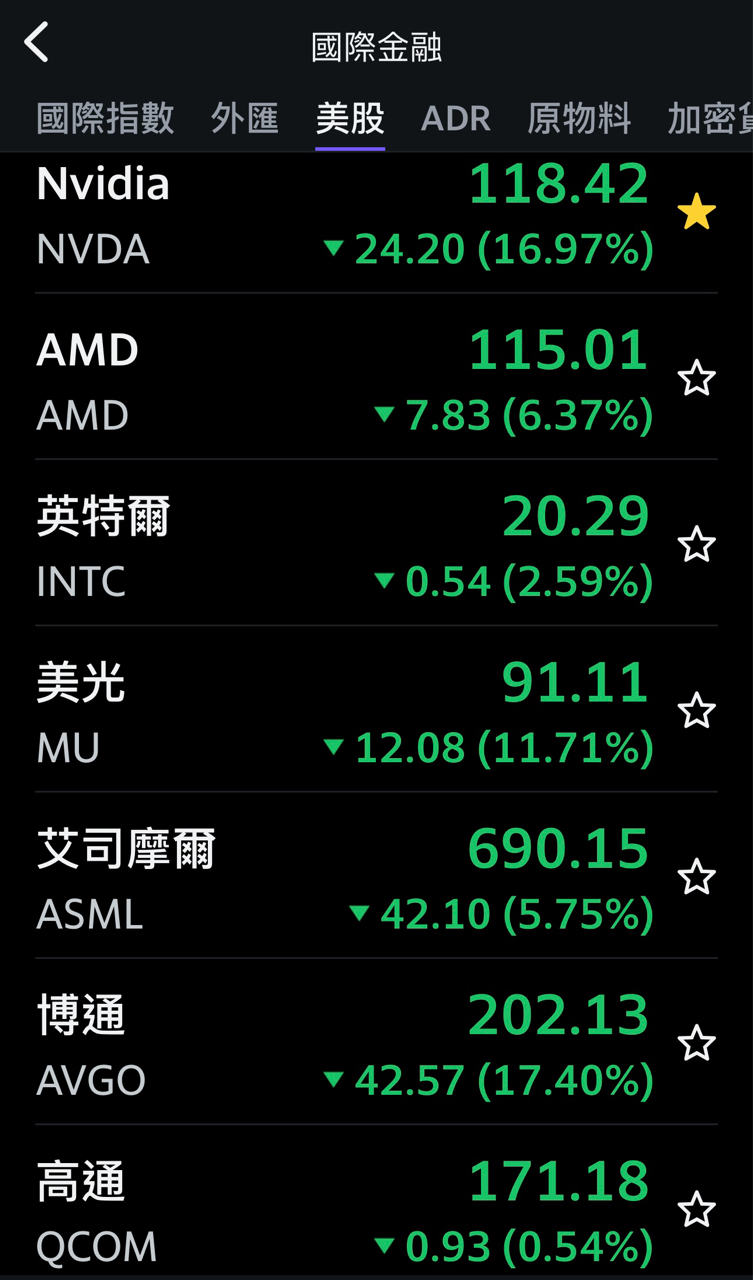The width and height of the screenshot is (753, 1280).
Task: Open the Nvidia NVDA stock row
Action: 340,215
